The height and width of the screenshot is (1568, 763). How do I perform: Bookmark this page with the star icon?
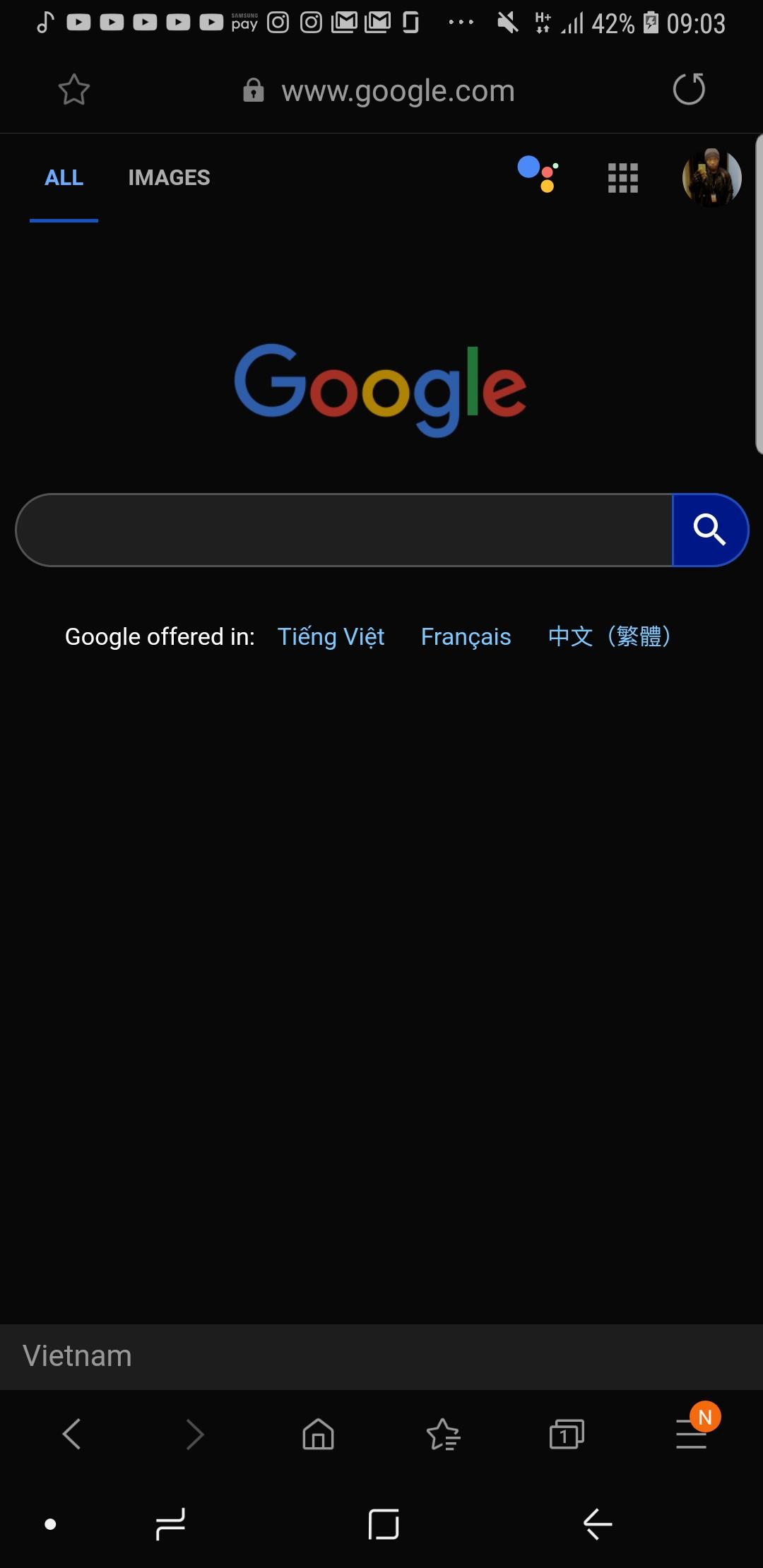coord(73,90)
